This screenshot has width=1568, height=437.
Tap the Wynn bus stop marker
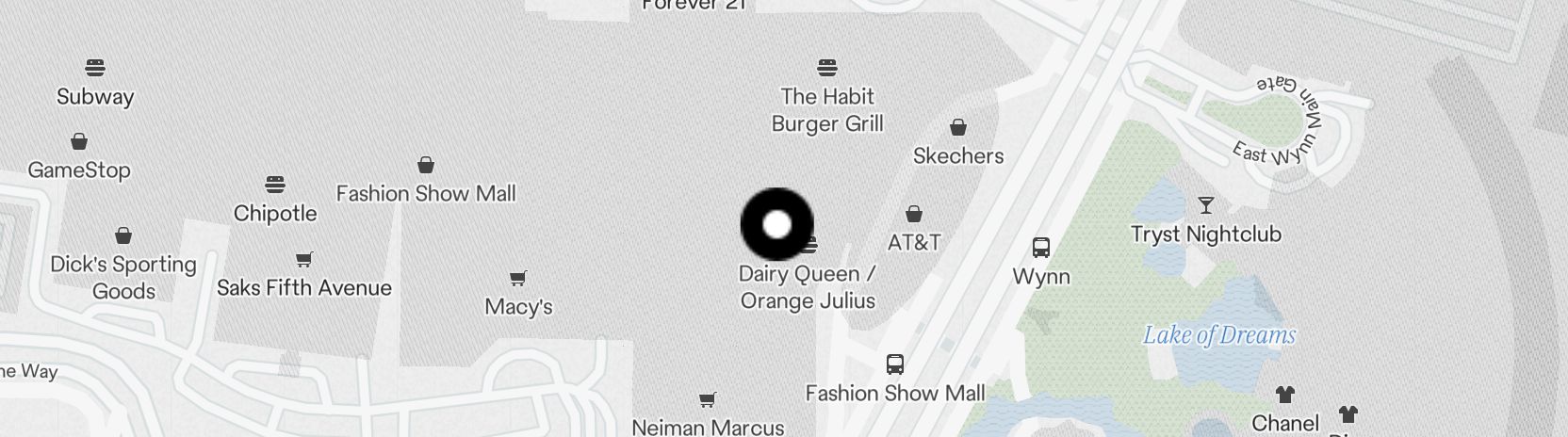(x=1041, y=248)
